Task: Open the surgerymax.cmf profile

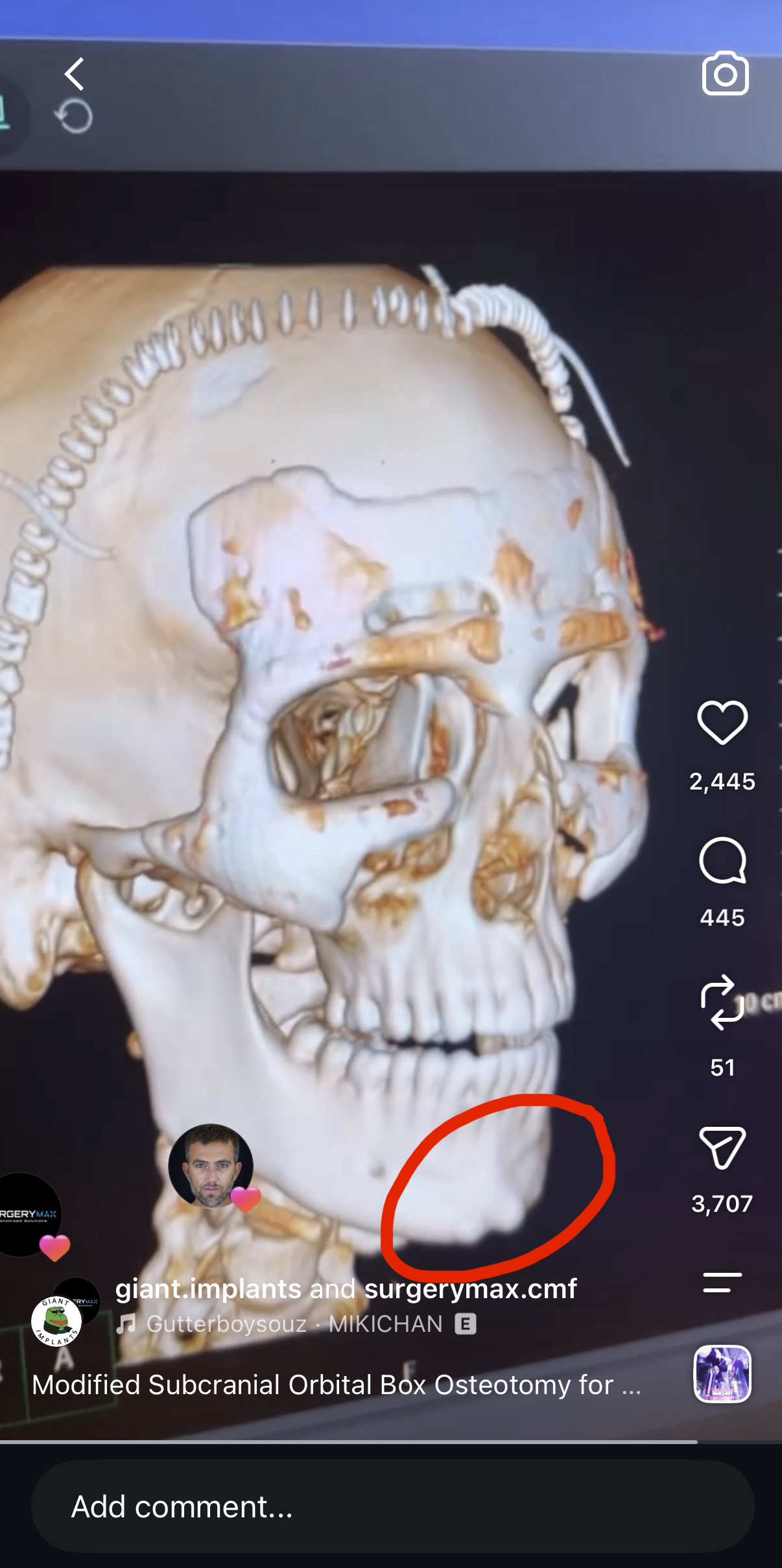Action: tap(471, 1289)
